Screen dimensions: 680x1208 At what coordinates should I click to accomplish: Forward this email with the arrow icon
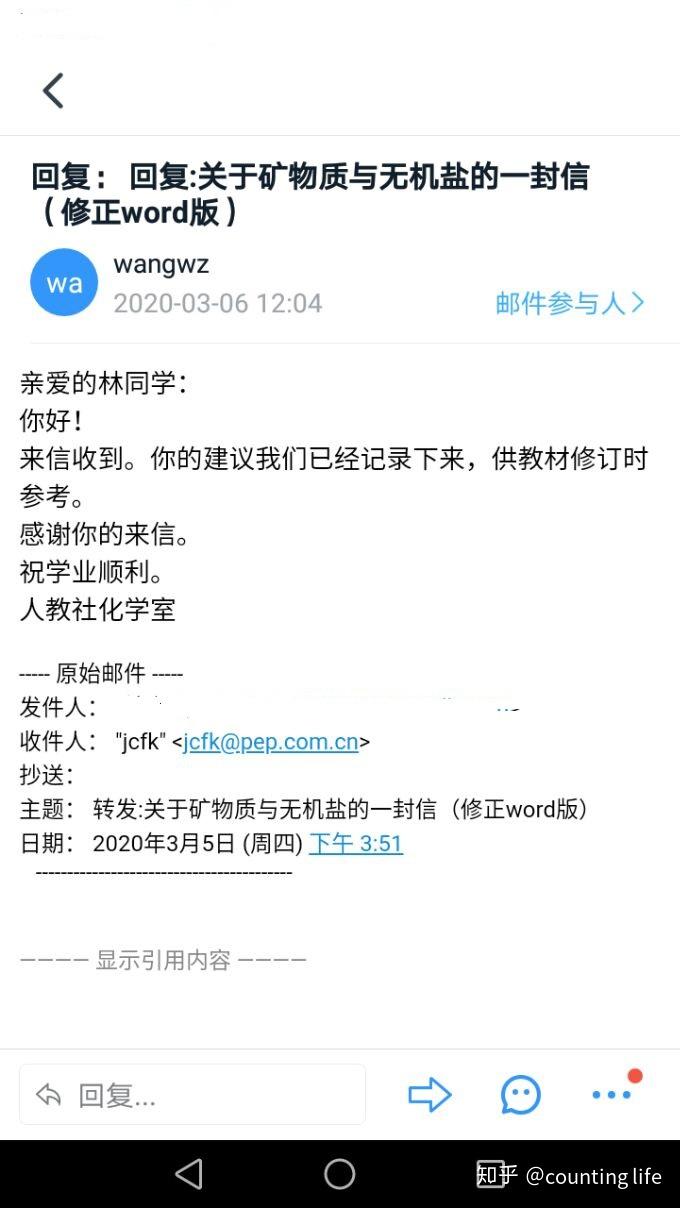pos(430,1095)
